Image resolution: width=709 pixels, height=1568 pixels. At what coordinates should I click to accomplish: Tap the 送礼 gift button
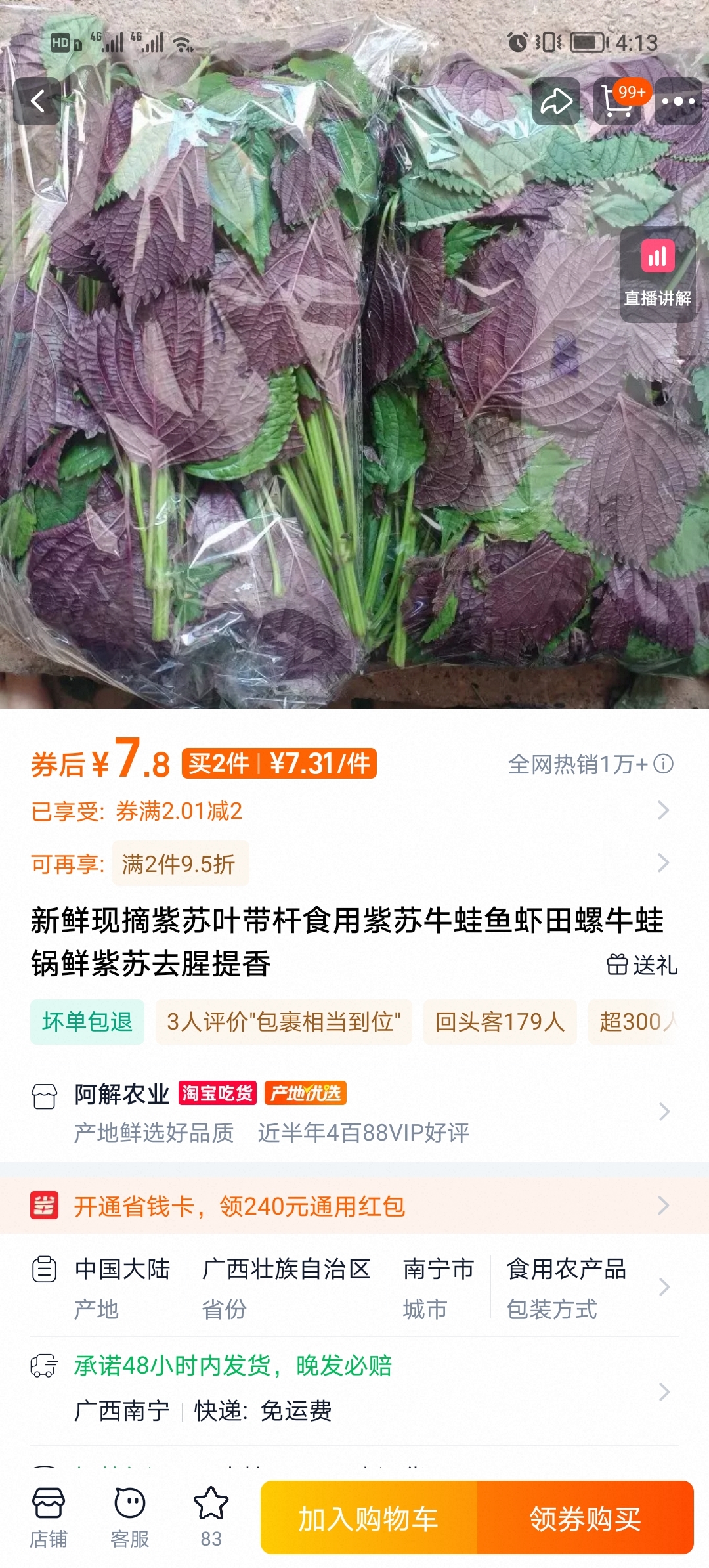(x=642, y=965)
